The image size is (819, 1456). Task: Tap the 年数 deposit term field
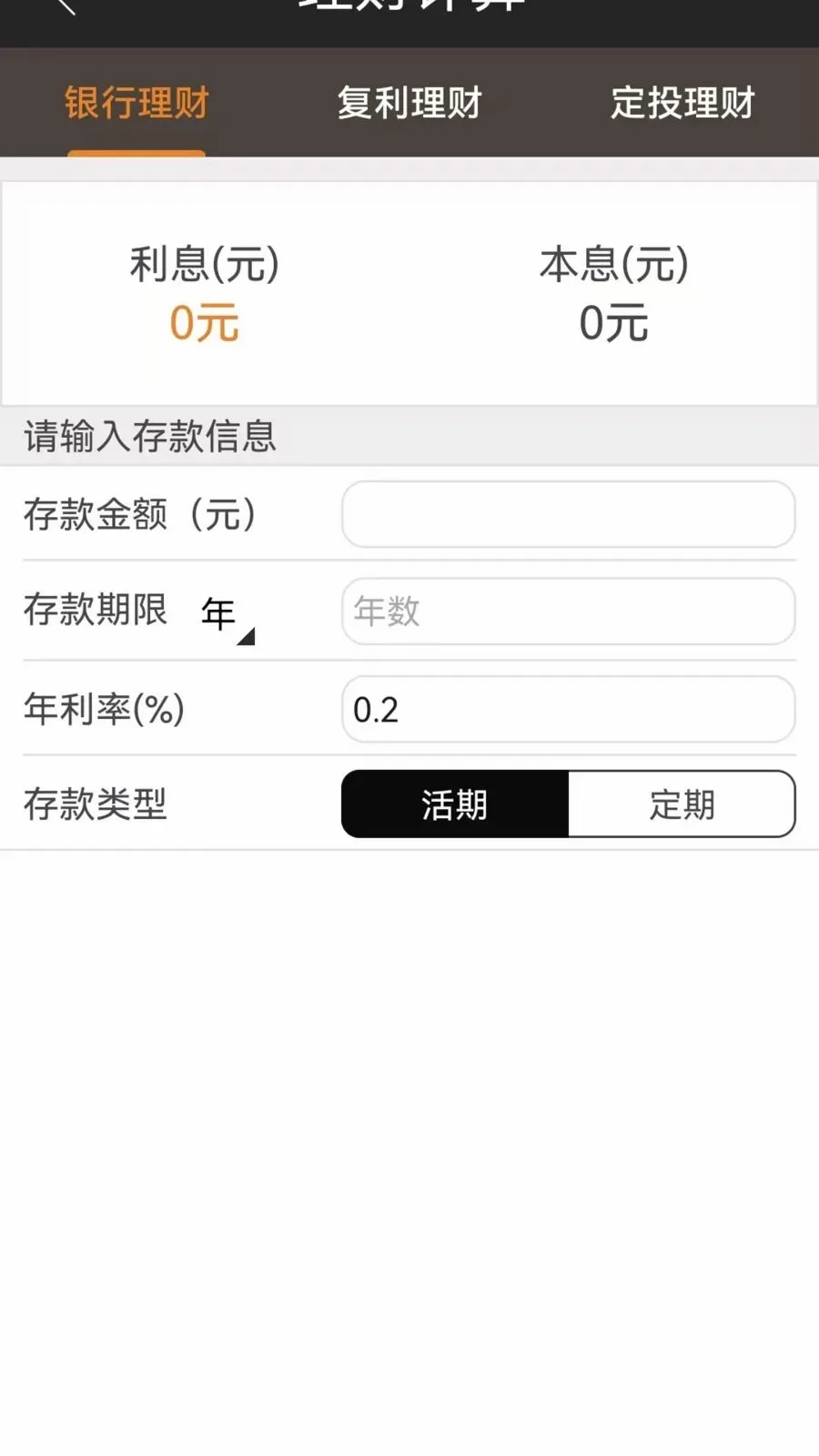pos(569,612)
